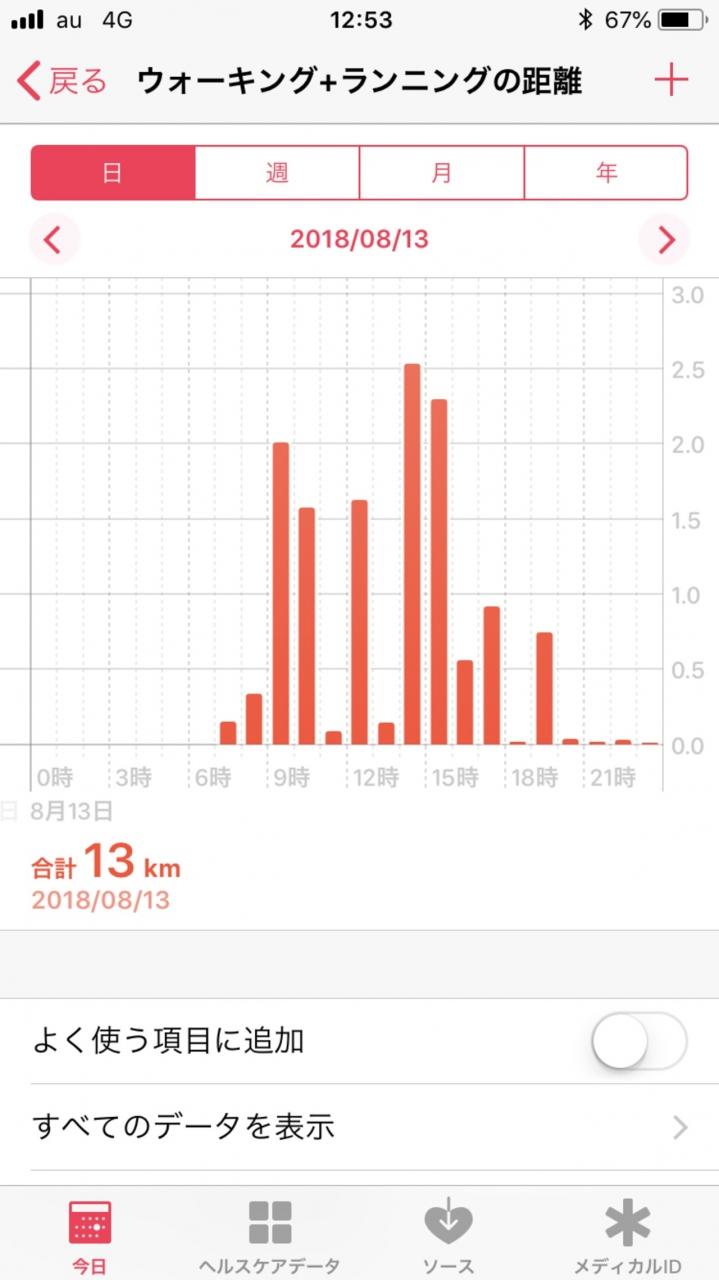
Task: Add new data with the plus icon
Action: (x=671, y=80)
